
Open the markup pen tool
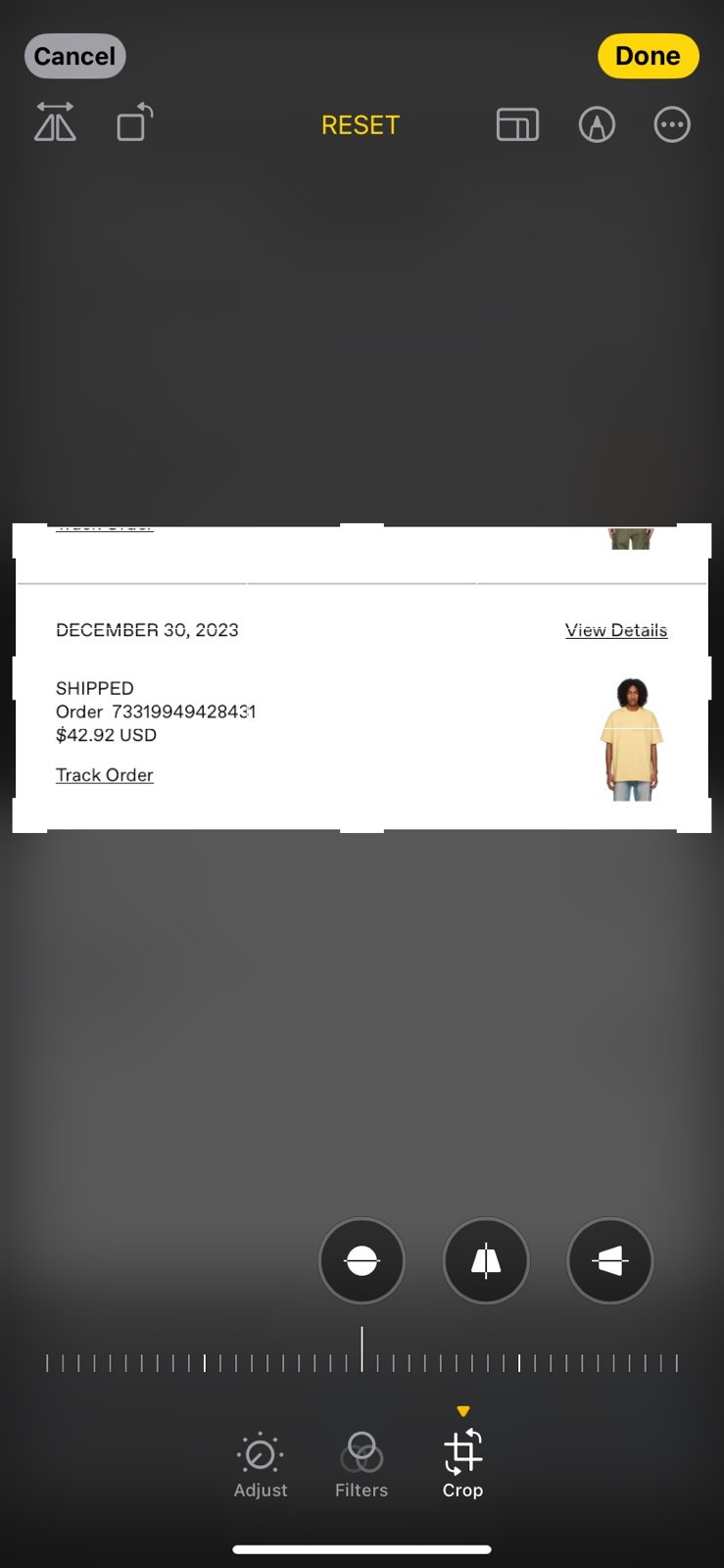pos(597,124)
